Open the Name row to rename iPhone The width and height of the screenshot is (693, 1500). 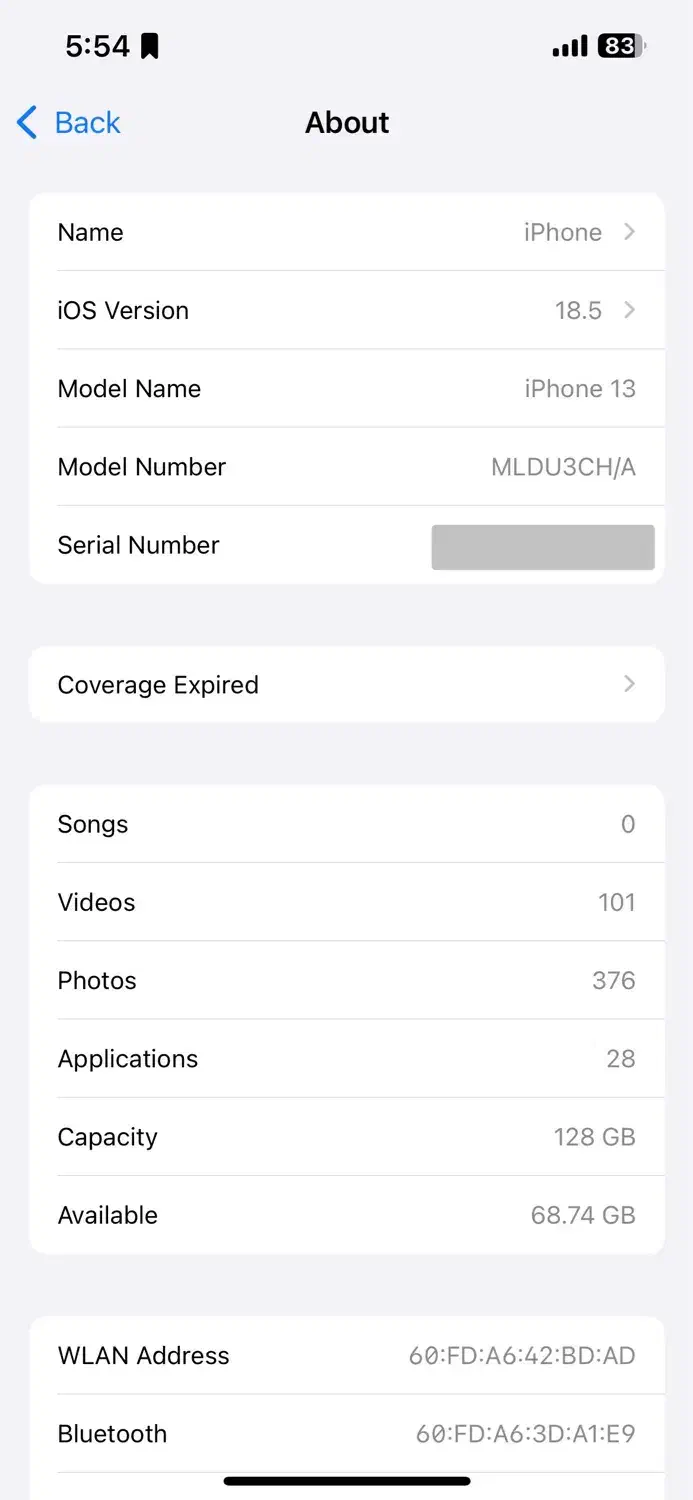[x=346, y=232]
